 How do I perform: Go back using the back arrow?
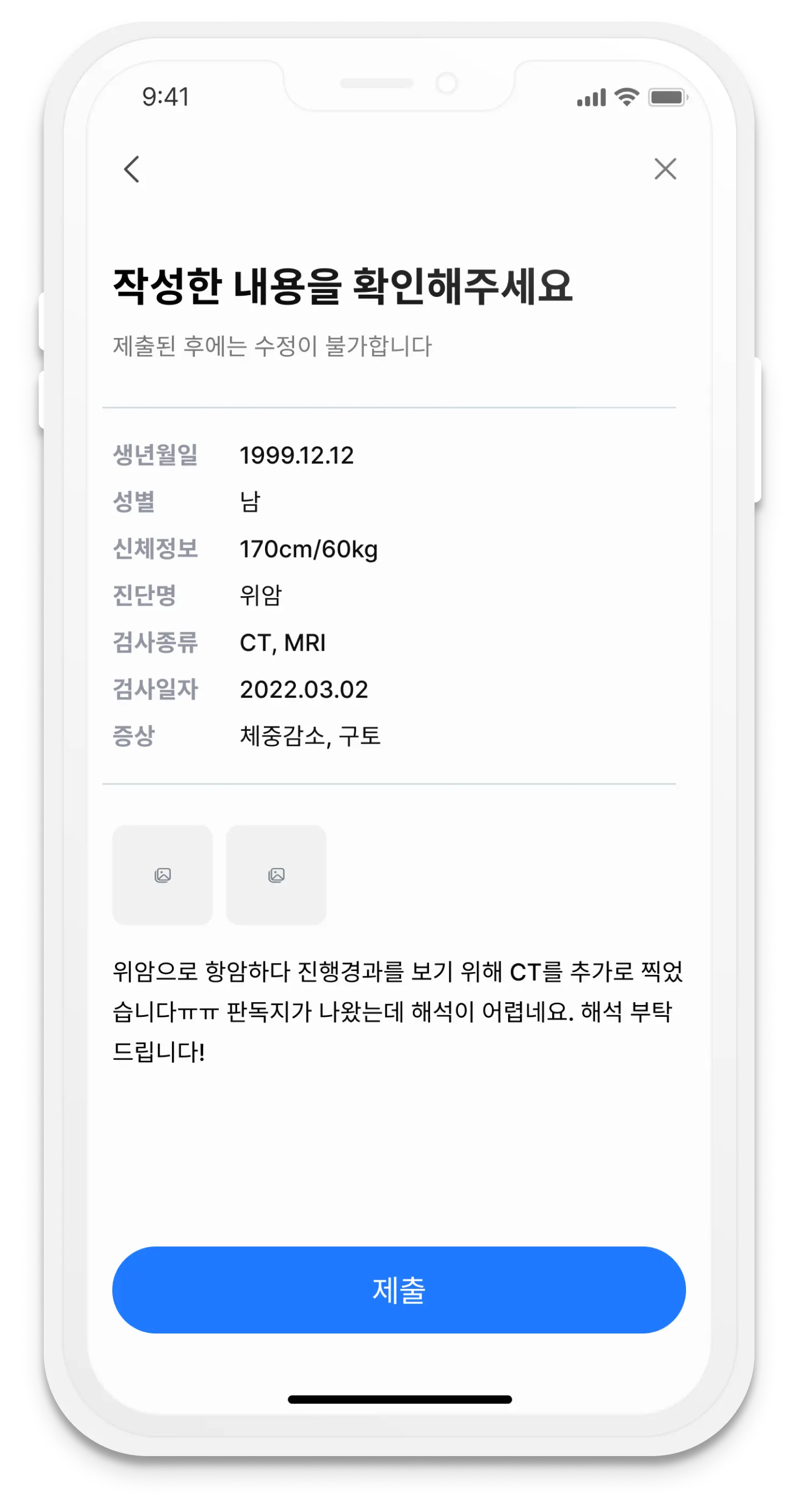click(x=132, y=169)
